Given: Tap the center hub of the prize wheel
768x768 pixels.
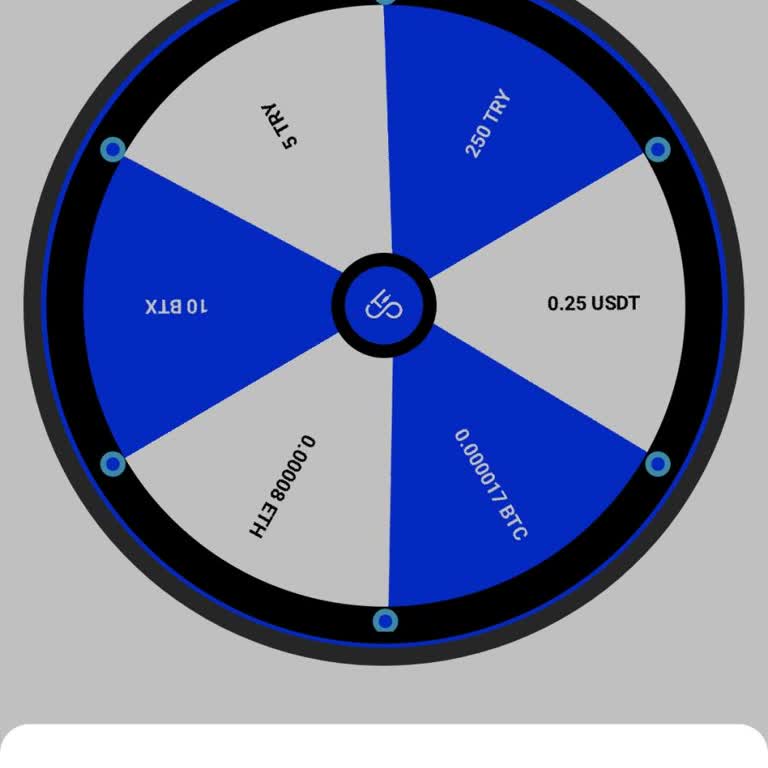Looking at the screenshot, I should tap(384, 304).
